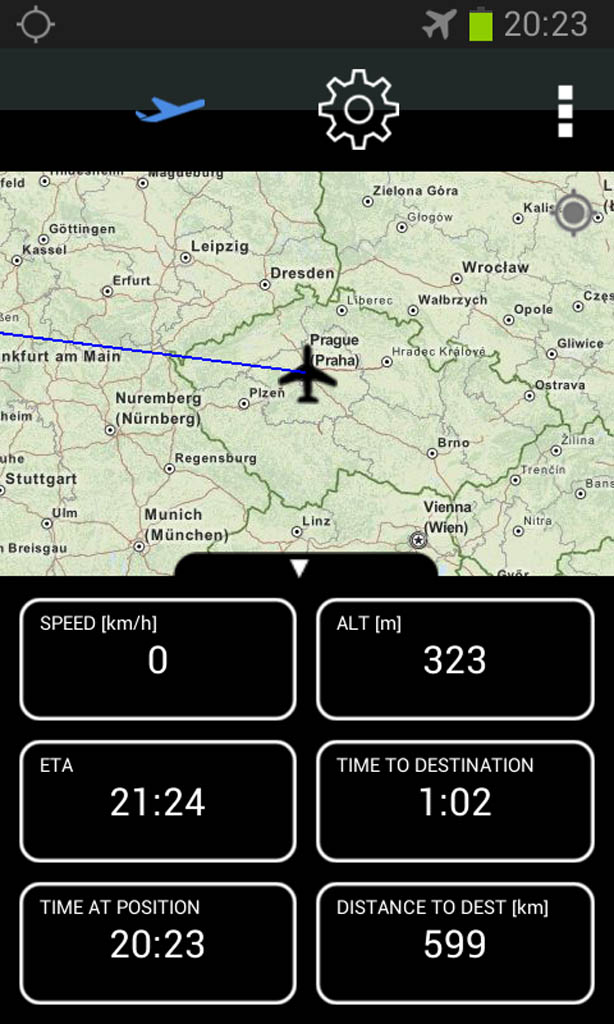This screenshot has height=1024, width=614.
Task: Open the overflow menu
Action: (565, 110)
